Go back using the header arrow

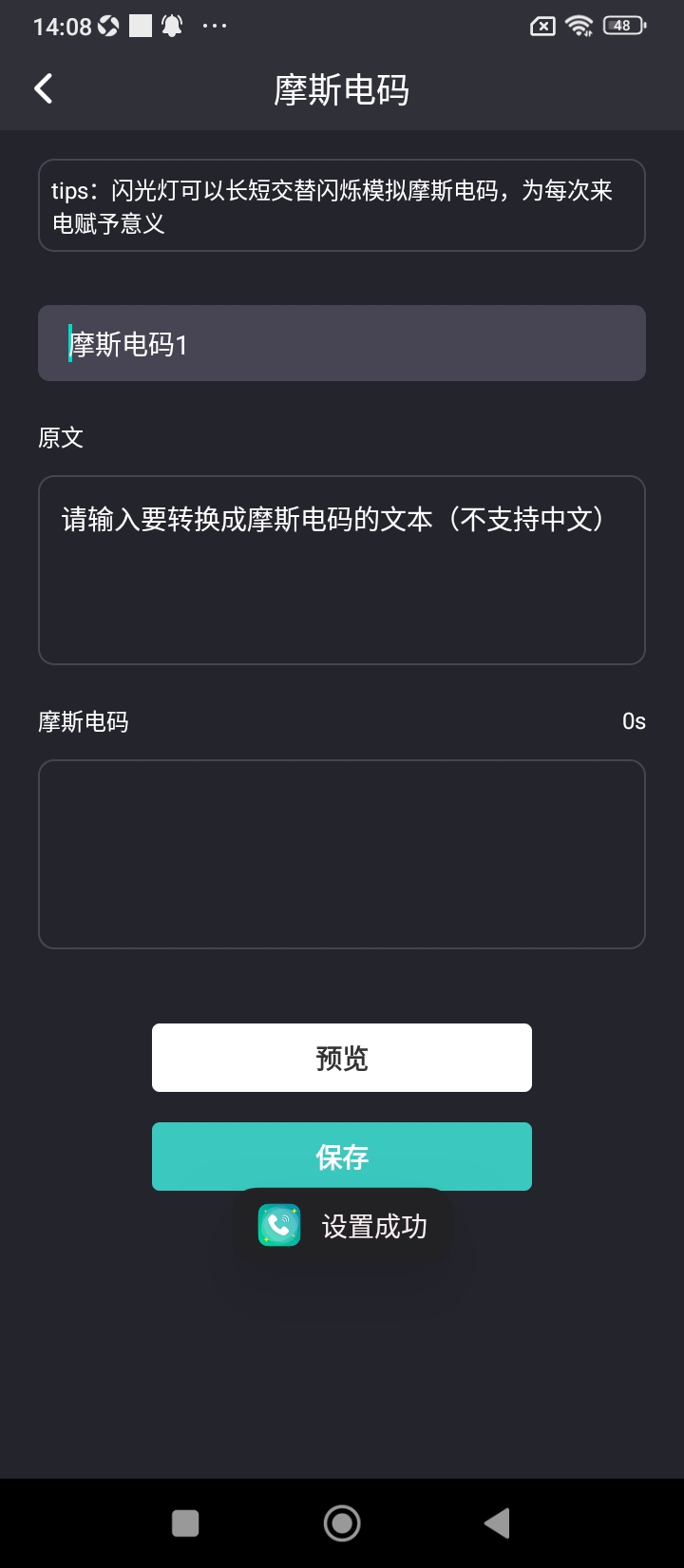coord(44,89)
